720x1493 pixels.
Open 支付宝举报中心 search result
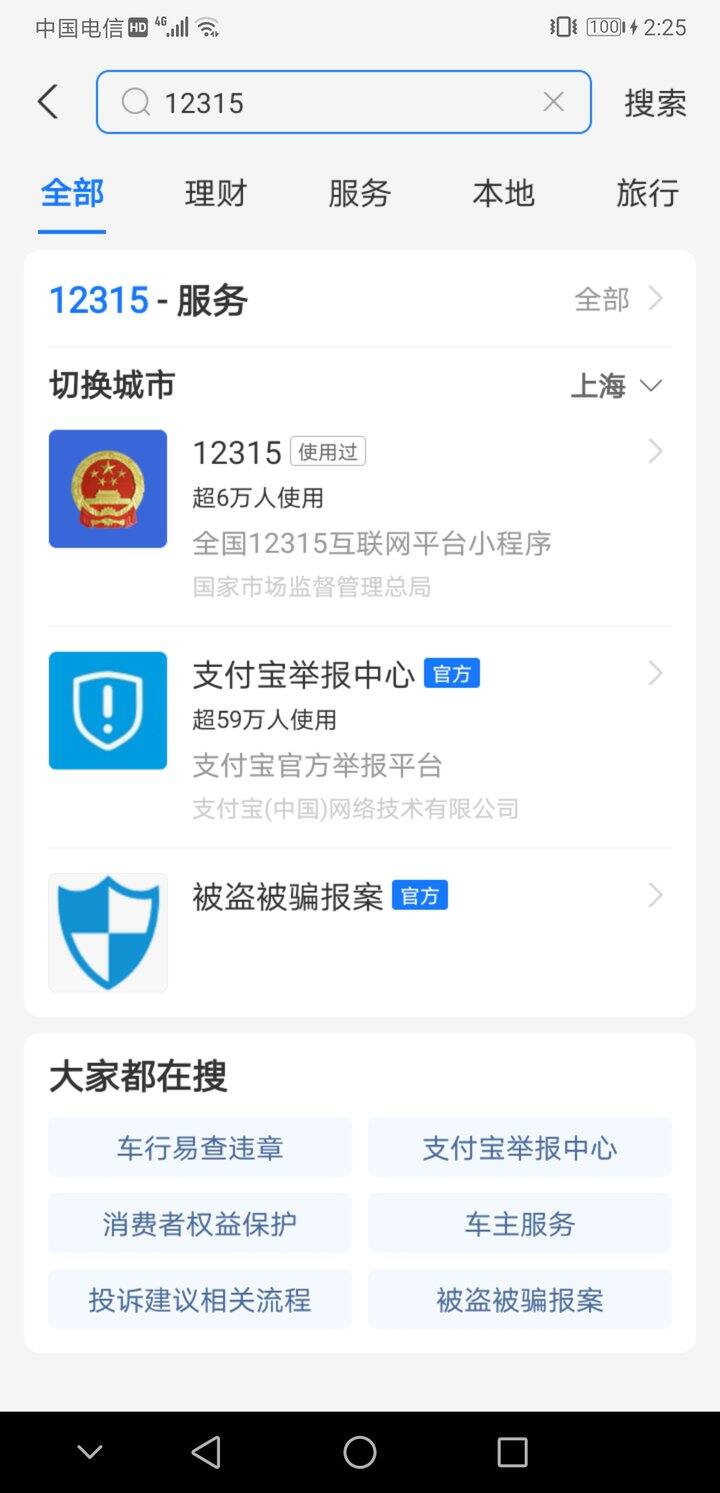(360, 738)
